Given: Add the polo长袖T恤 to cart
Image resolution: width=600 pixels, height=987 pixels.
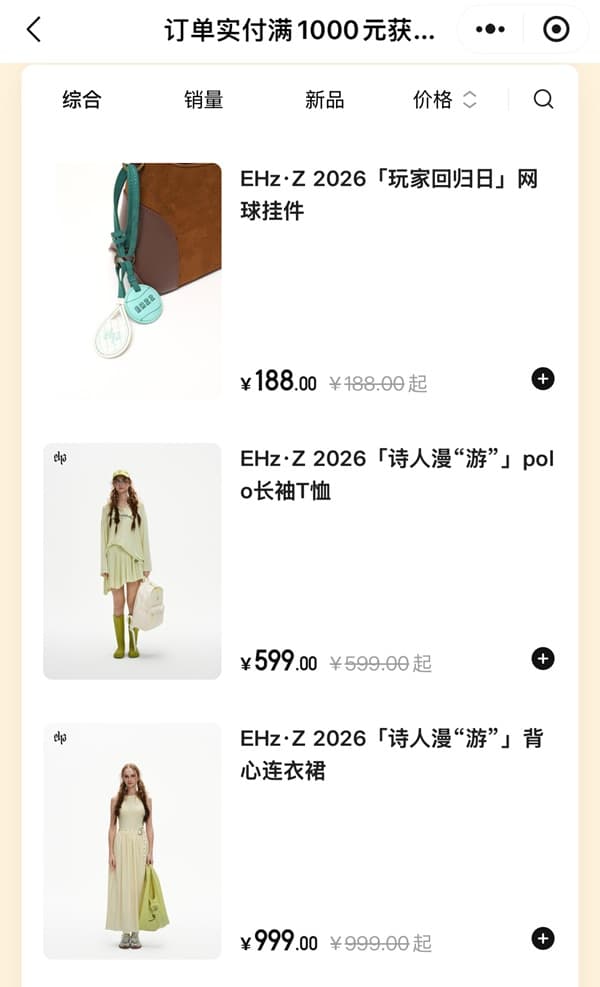Looking at the screenshot, I should [542, 658].
